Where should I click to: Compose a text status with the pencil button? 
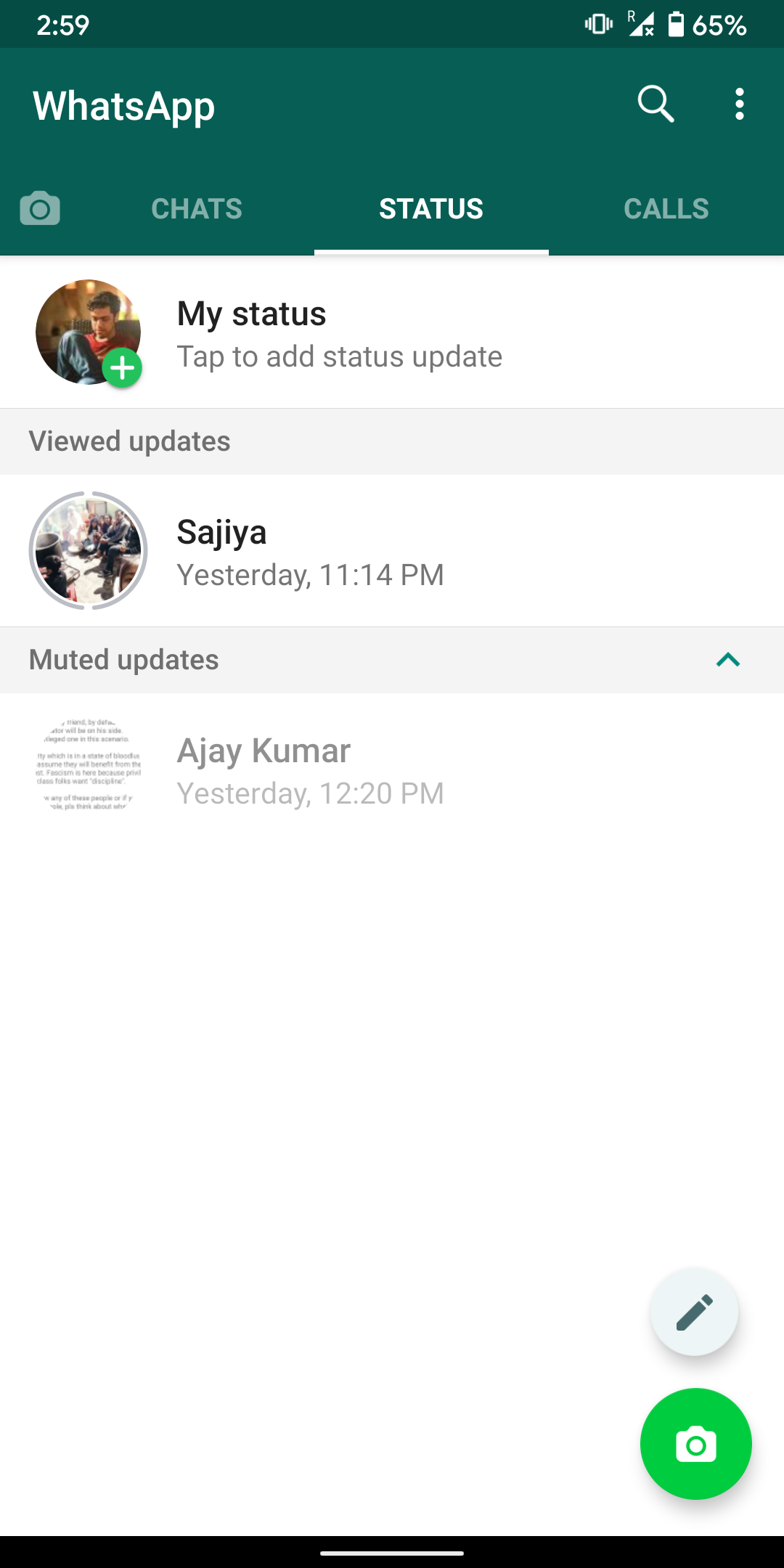click(694, 1312)
